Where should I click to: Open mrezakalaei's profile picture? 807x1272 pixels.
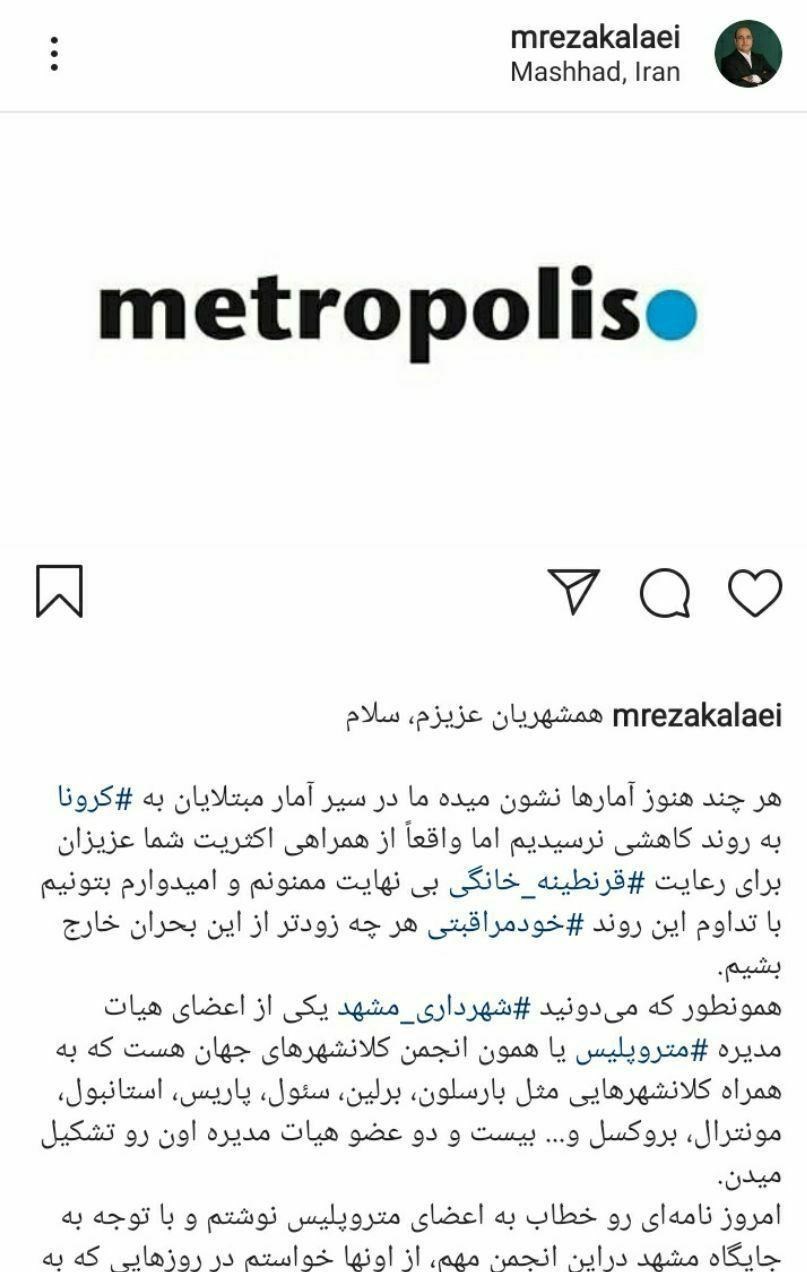pyautogui.click(x=747, y=53)
